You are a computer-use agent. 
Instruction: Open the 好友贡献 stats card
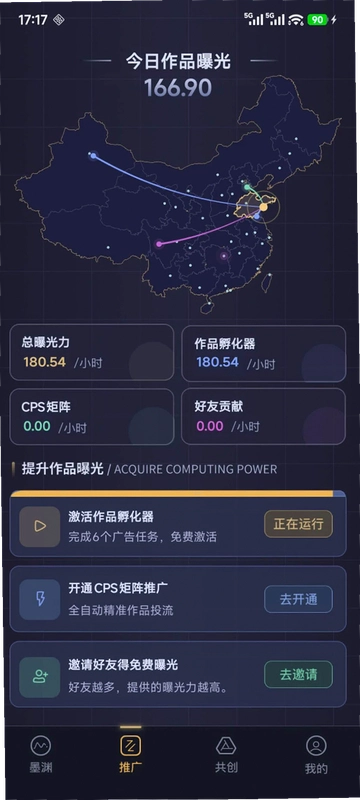[264, 416]
